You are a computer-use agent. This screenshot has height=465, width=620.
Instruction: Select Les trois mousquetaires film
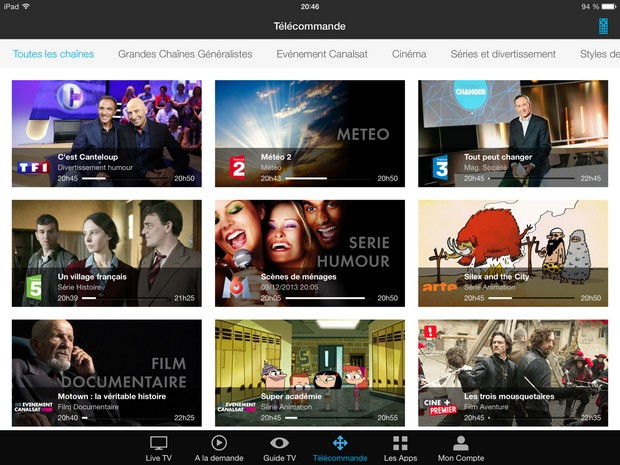pyautogui.click(x=513, y=372)
